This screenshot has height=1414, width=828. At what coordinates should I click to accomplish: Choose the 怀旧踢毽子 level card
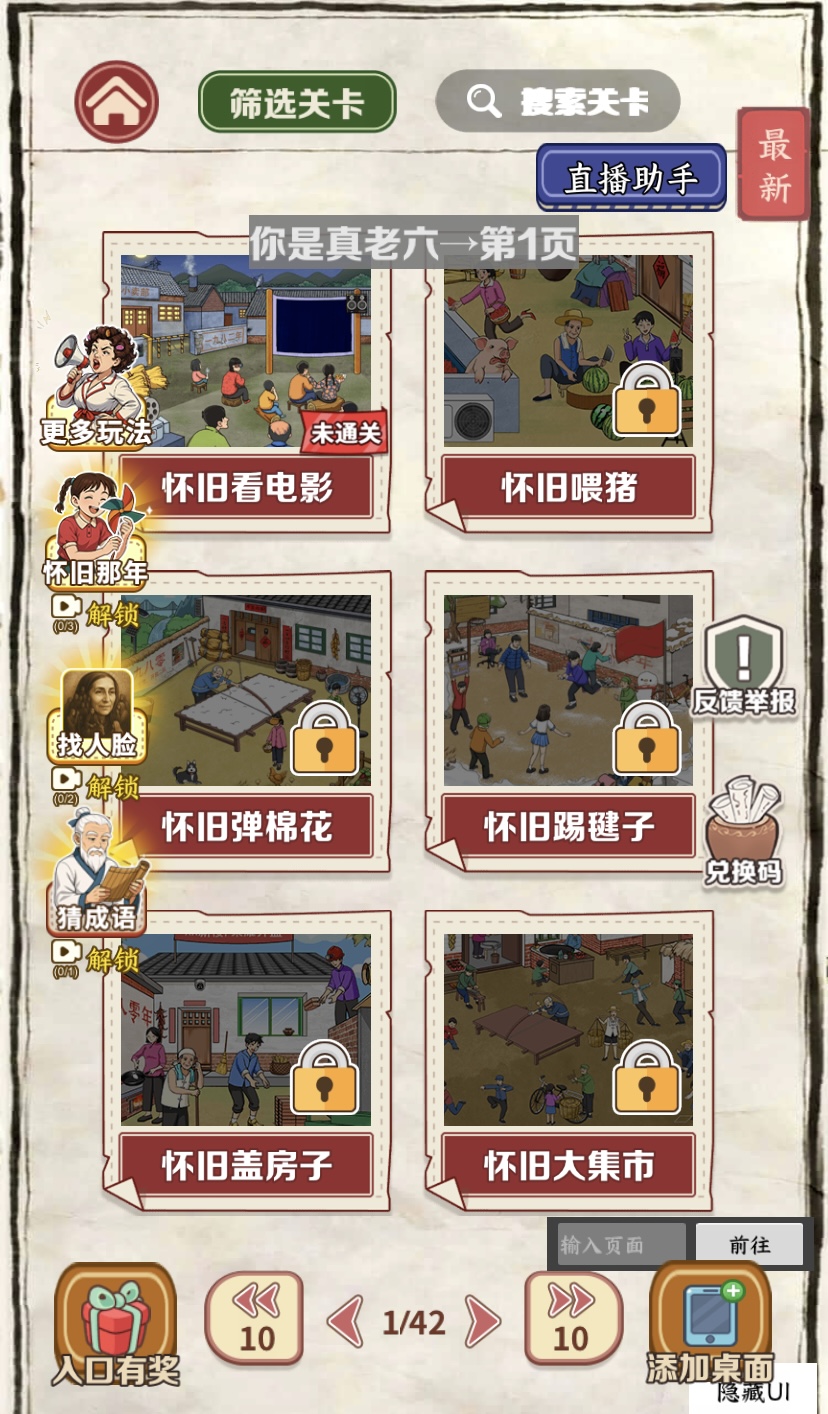(x=568, y=720)
